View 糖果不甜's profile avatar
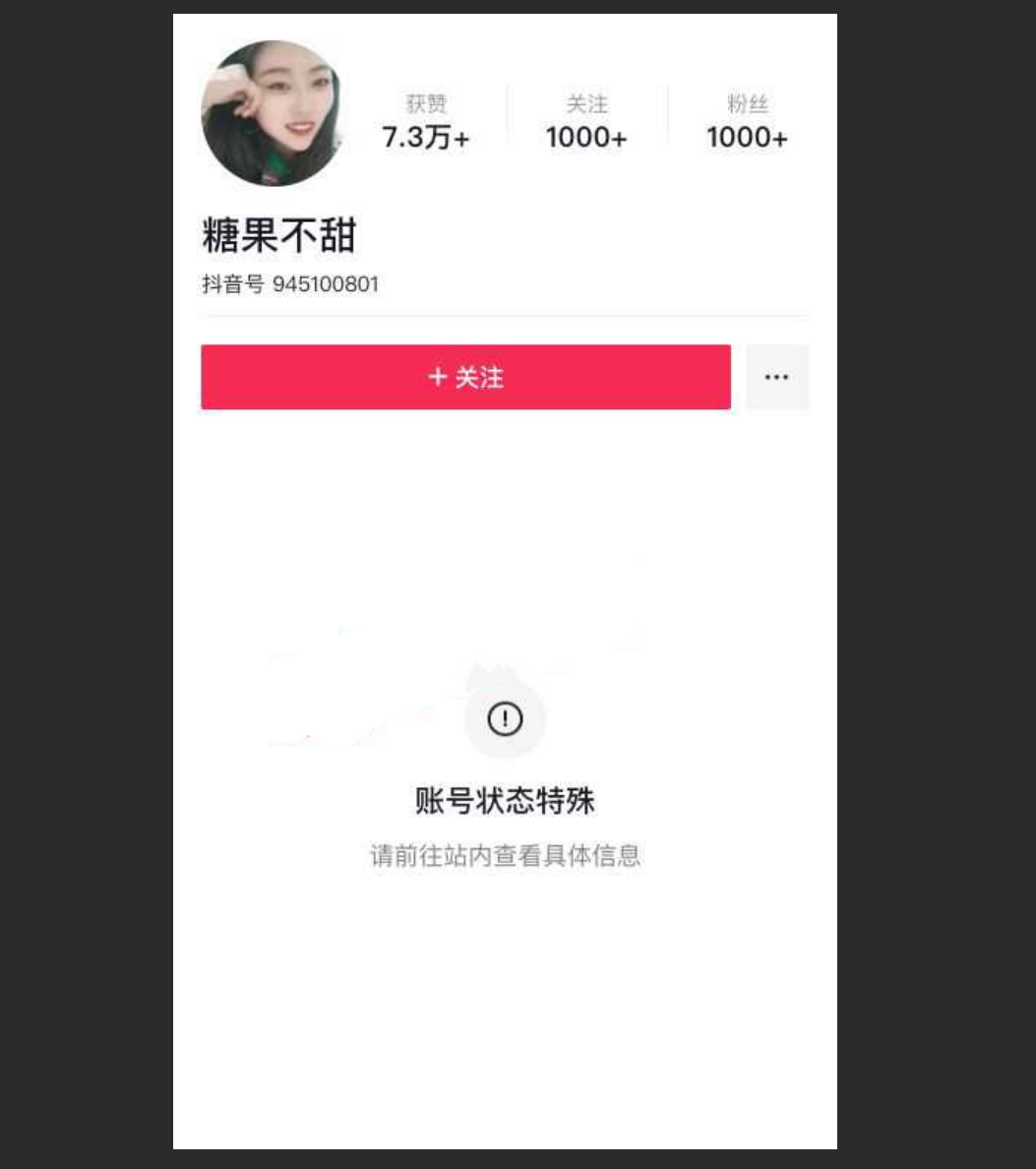Viewport: 1036px width, 1169px height. point(273,113)
